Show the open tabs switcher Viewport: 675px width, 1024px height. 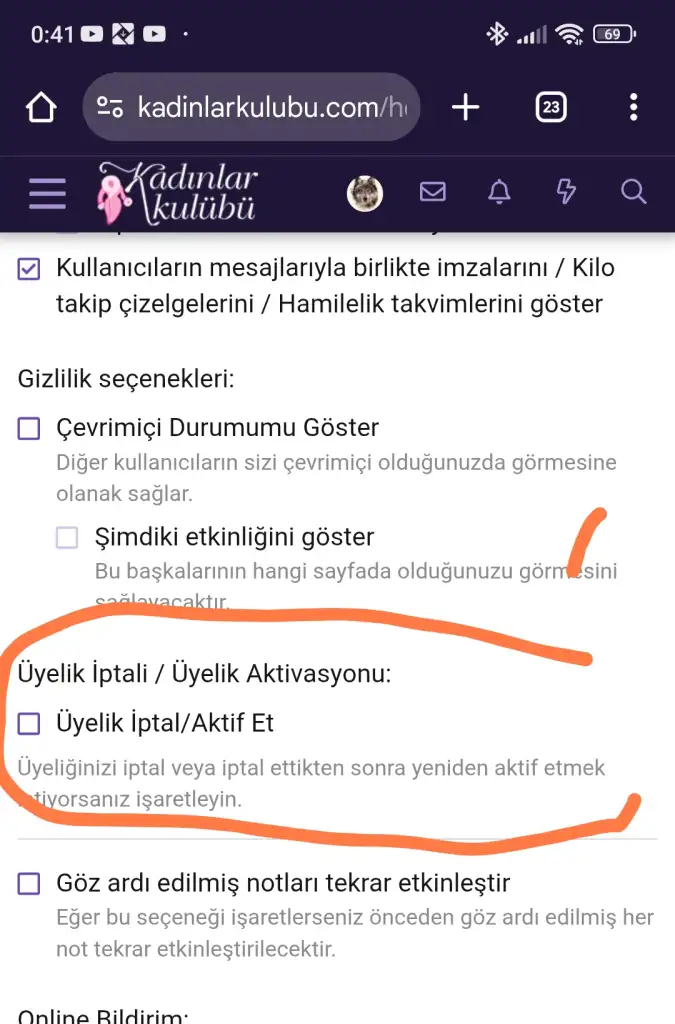tap(551, 108)
